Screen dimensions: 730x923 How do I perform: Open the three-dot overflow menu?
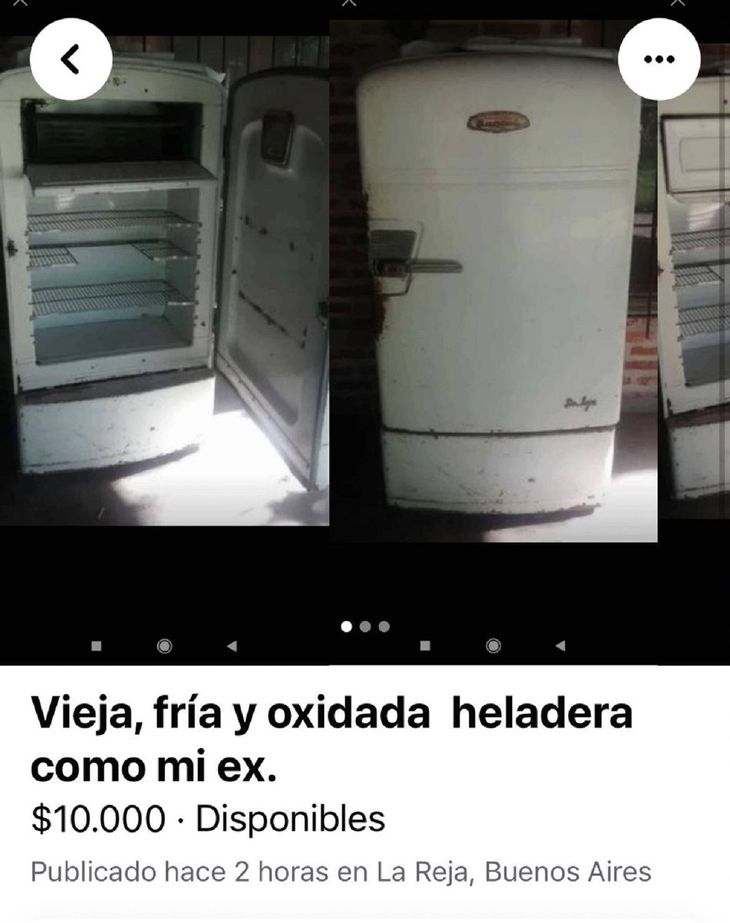click(658, 59)
